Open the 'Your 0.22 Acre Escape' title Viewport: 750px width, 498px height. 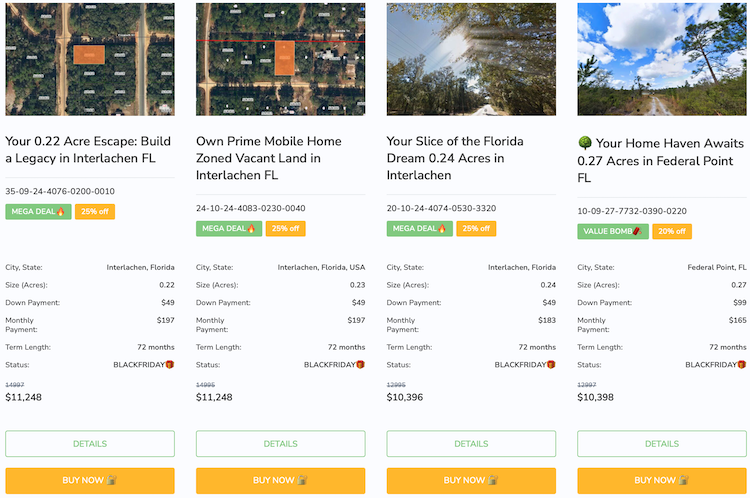88,150
